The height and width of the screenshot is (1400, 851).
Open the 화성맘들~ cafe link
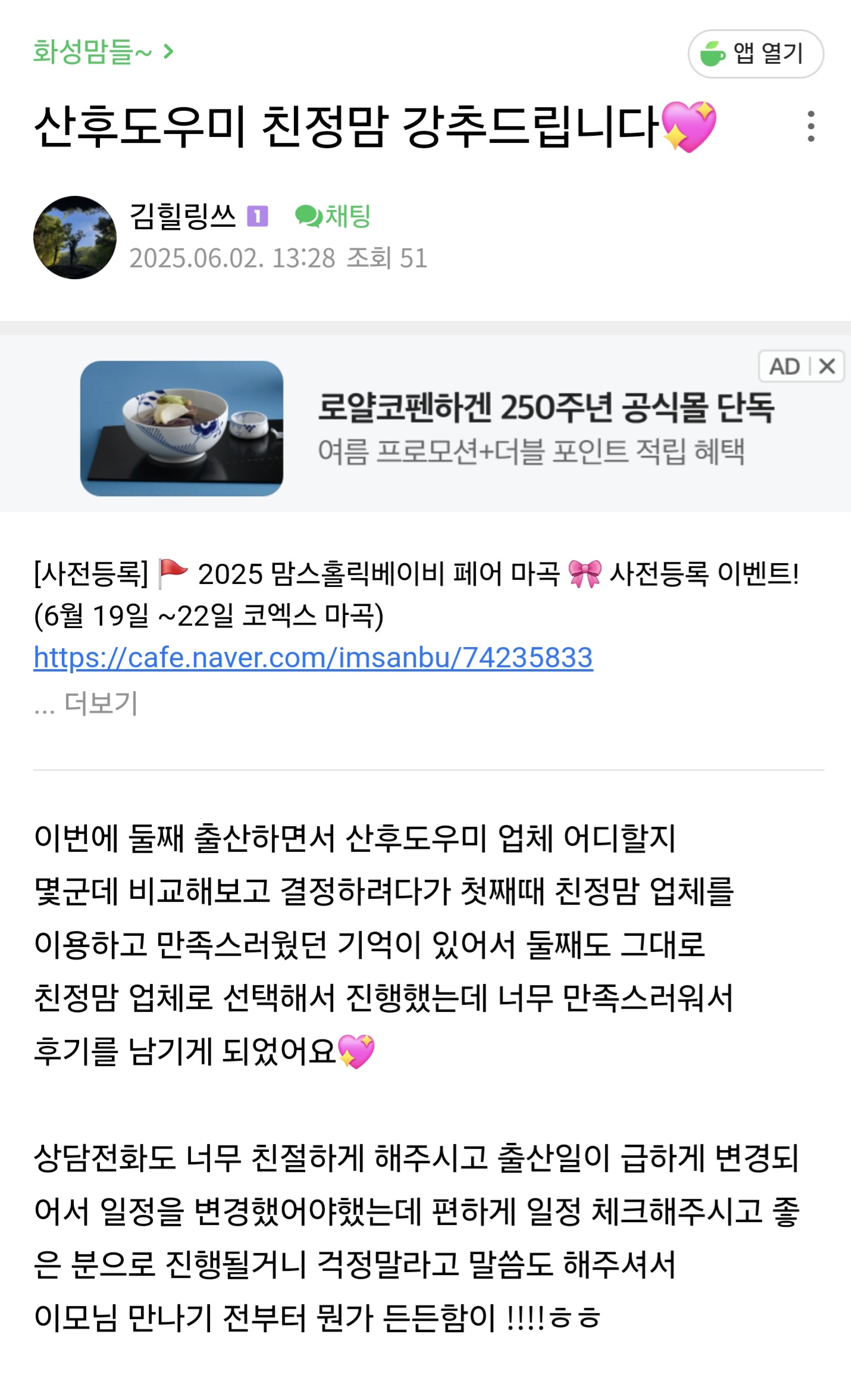[x=102, y=52]
